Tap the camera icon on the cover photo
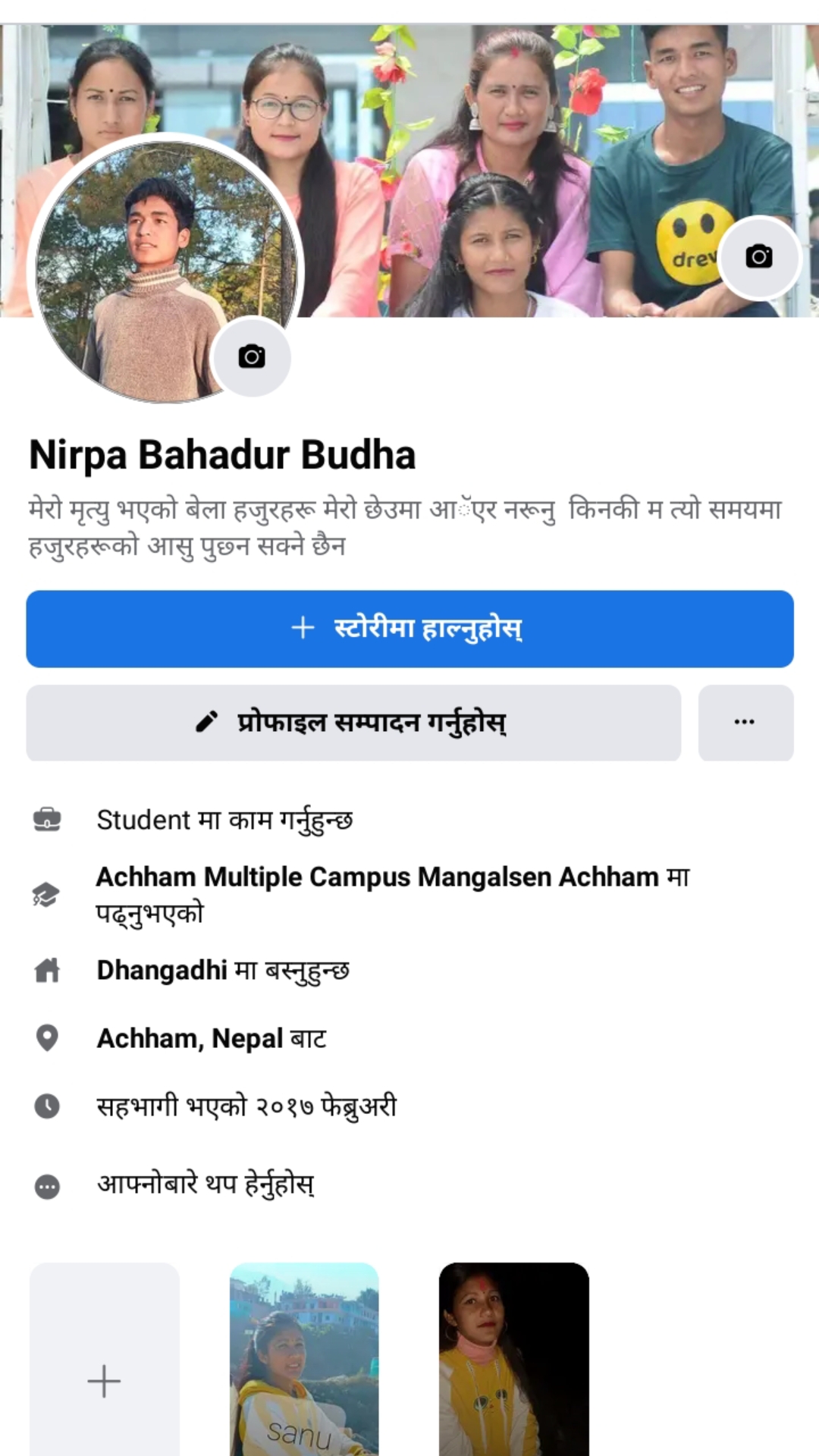 (759, 258)
